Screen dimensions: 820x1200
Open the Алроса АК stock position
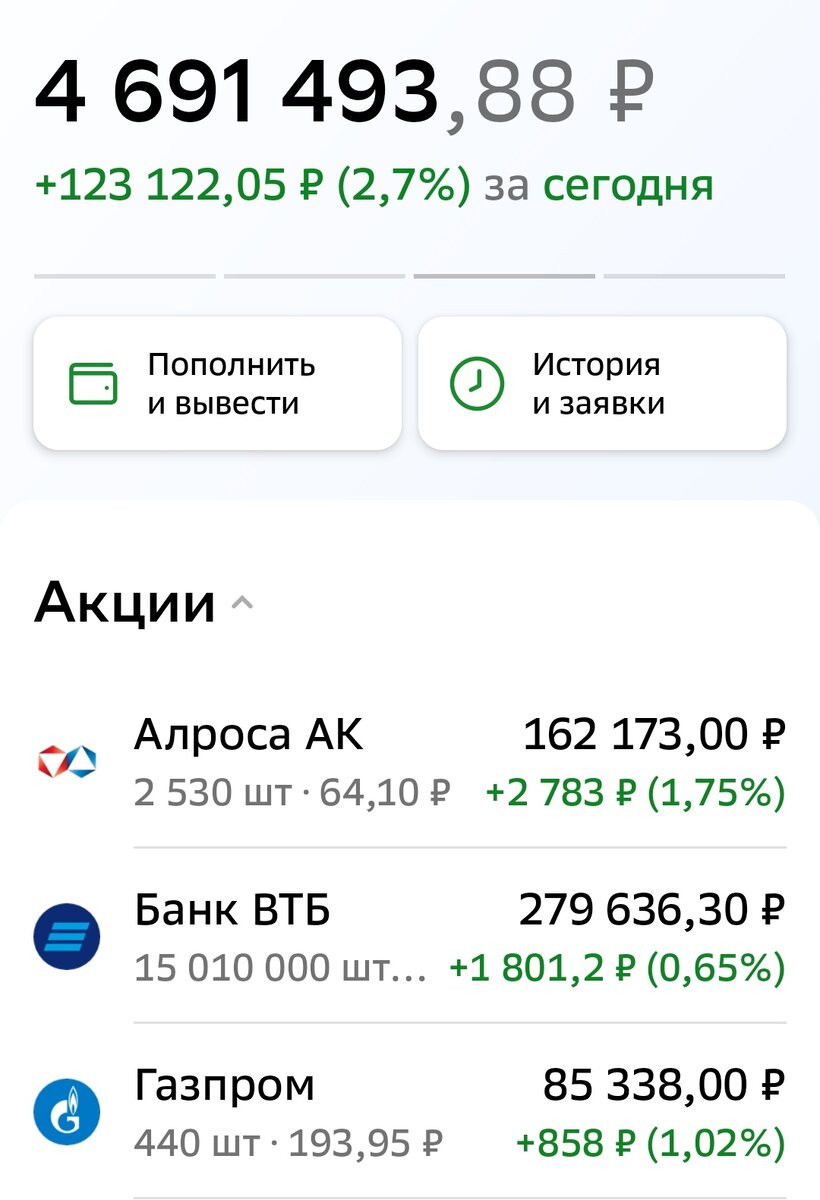point(410,763)
